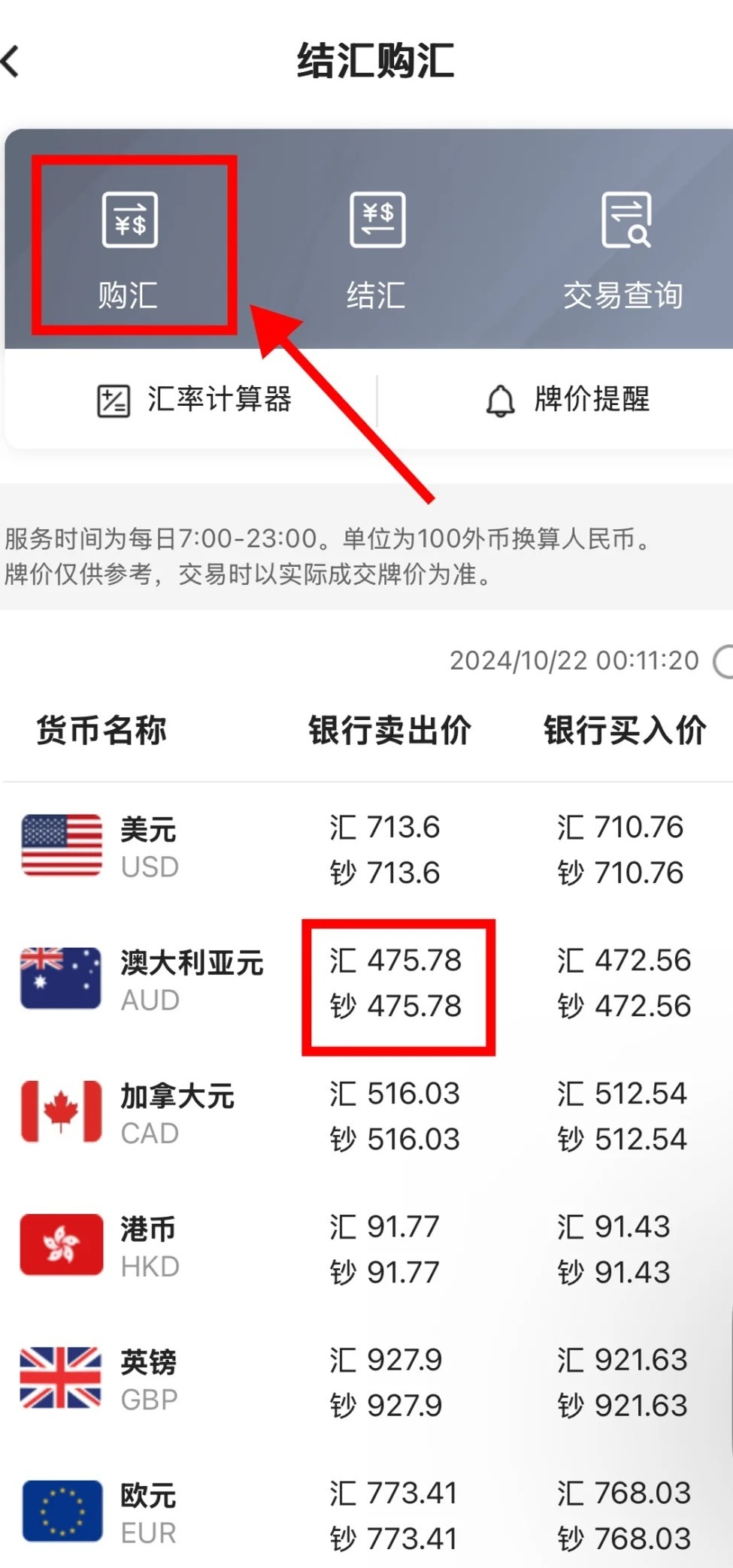
Task: Open the 加拿大元 CAD row
Action: point(367,1115)
